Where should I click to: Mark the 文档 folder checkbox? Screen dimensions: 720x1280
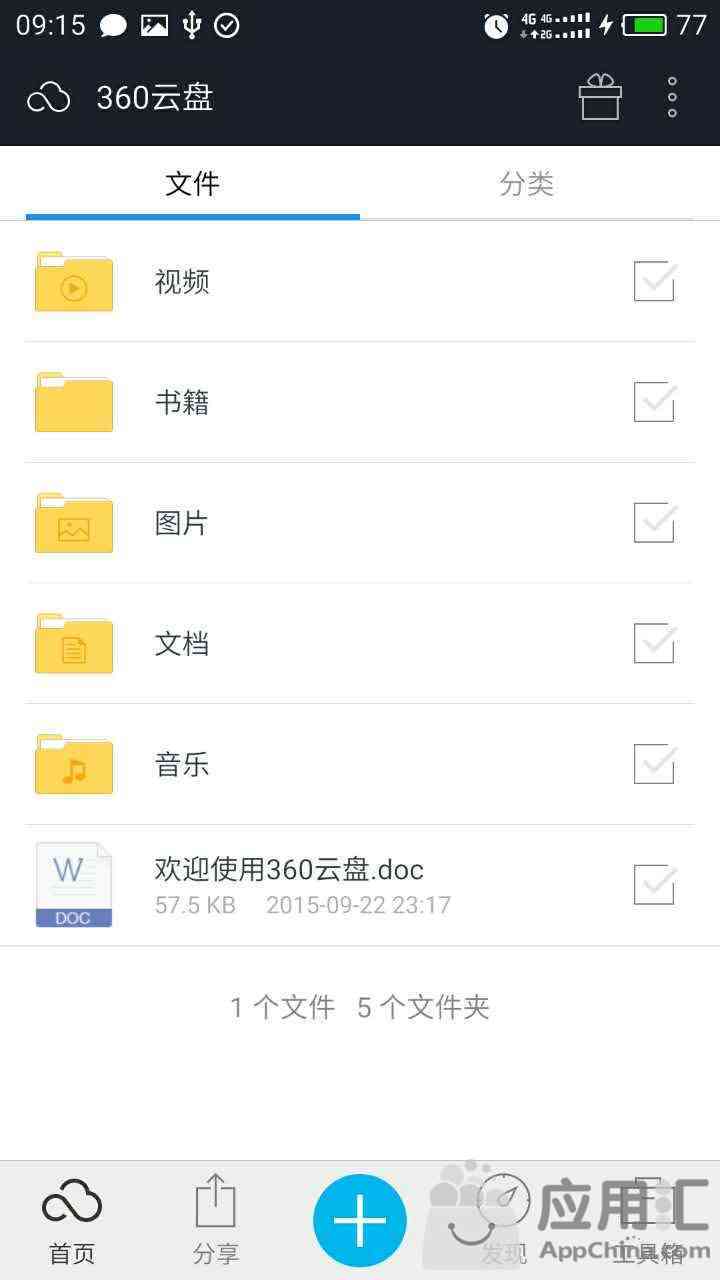655,644
